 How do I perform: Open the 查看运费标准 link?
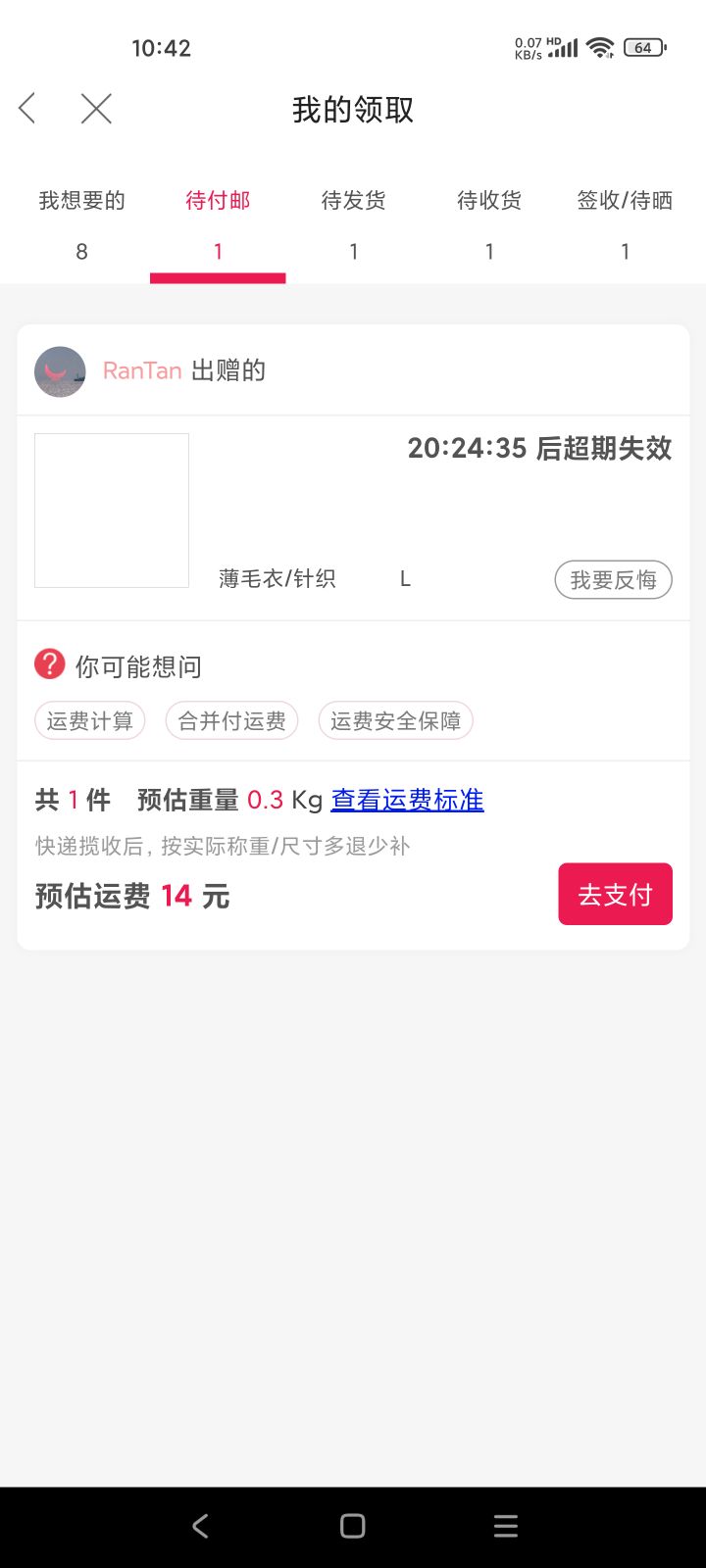pos(407,800)
